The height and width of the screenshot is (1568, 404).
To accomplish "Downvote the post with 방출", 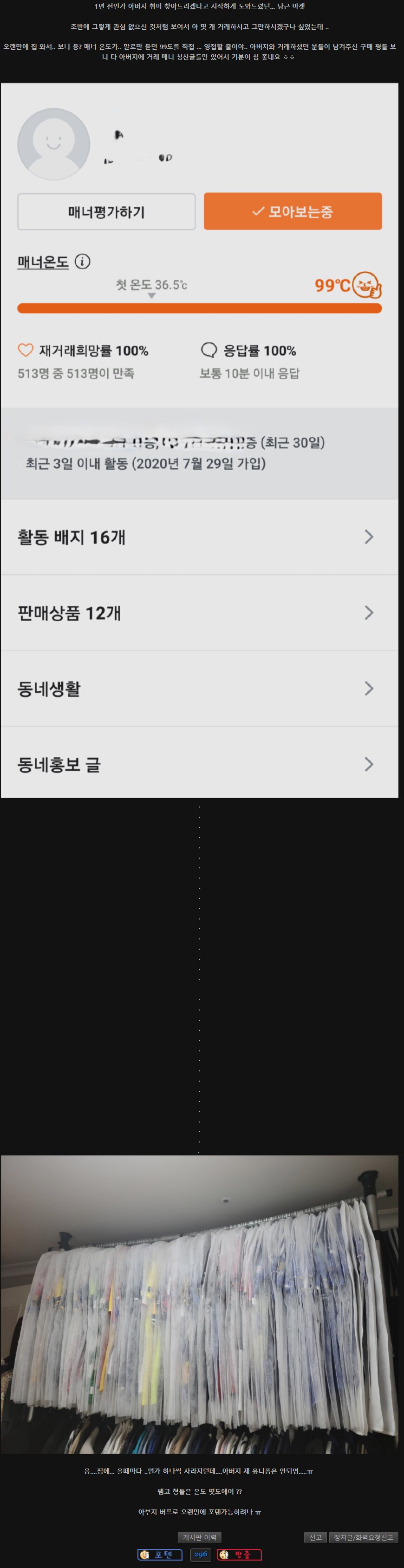I will (239, 1554).
